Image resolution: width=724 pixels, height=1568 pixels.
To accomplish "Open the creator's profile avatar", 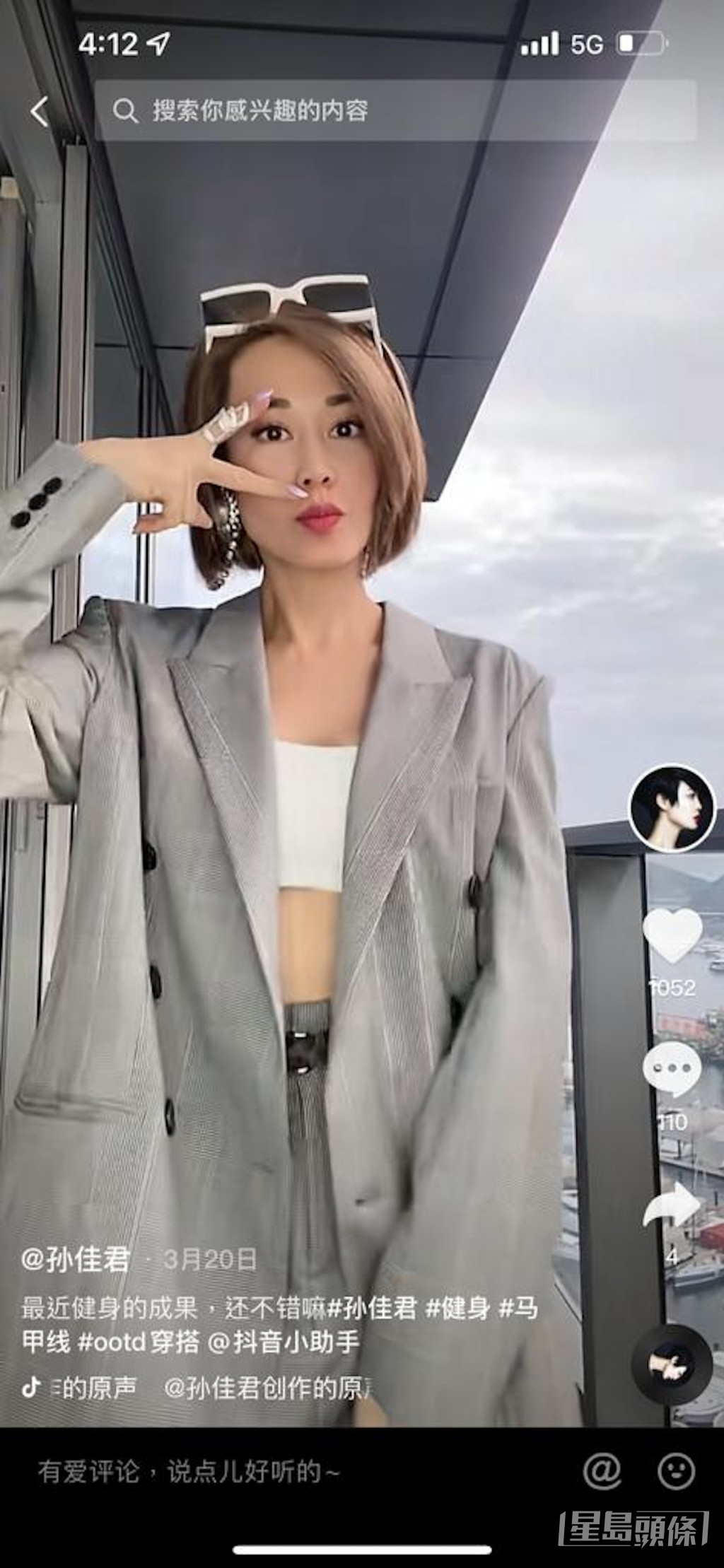I will click(x=672, y=808).
